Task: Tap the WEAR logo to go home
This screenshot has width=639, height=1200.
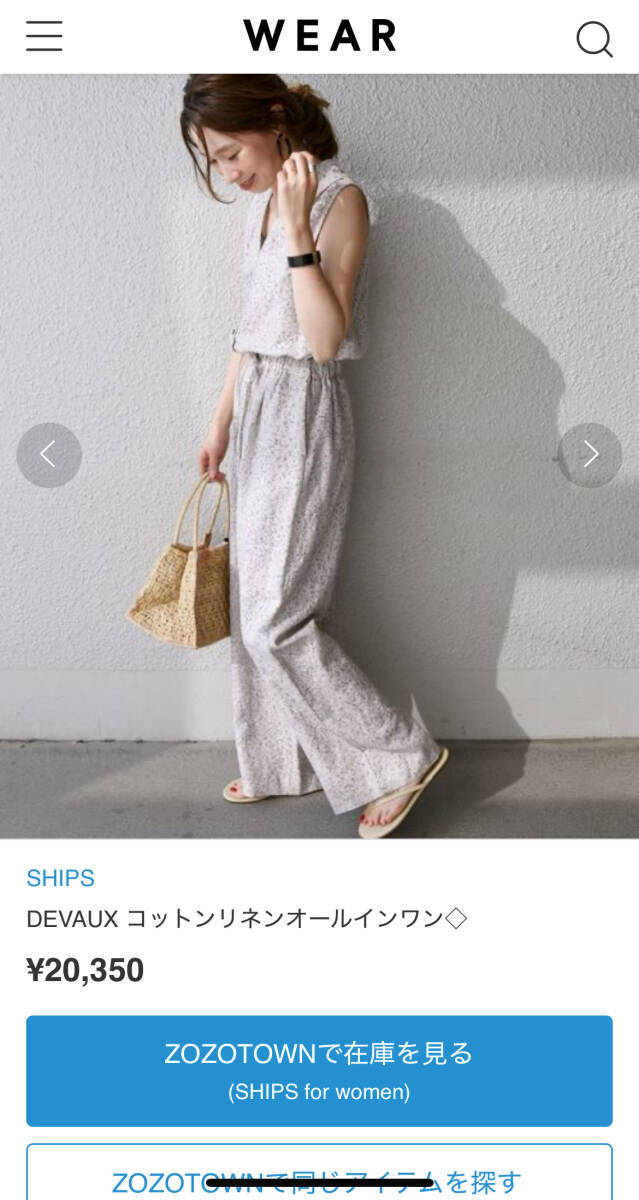Action: 319,36
